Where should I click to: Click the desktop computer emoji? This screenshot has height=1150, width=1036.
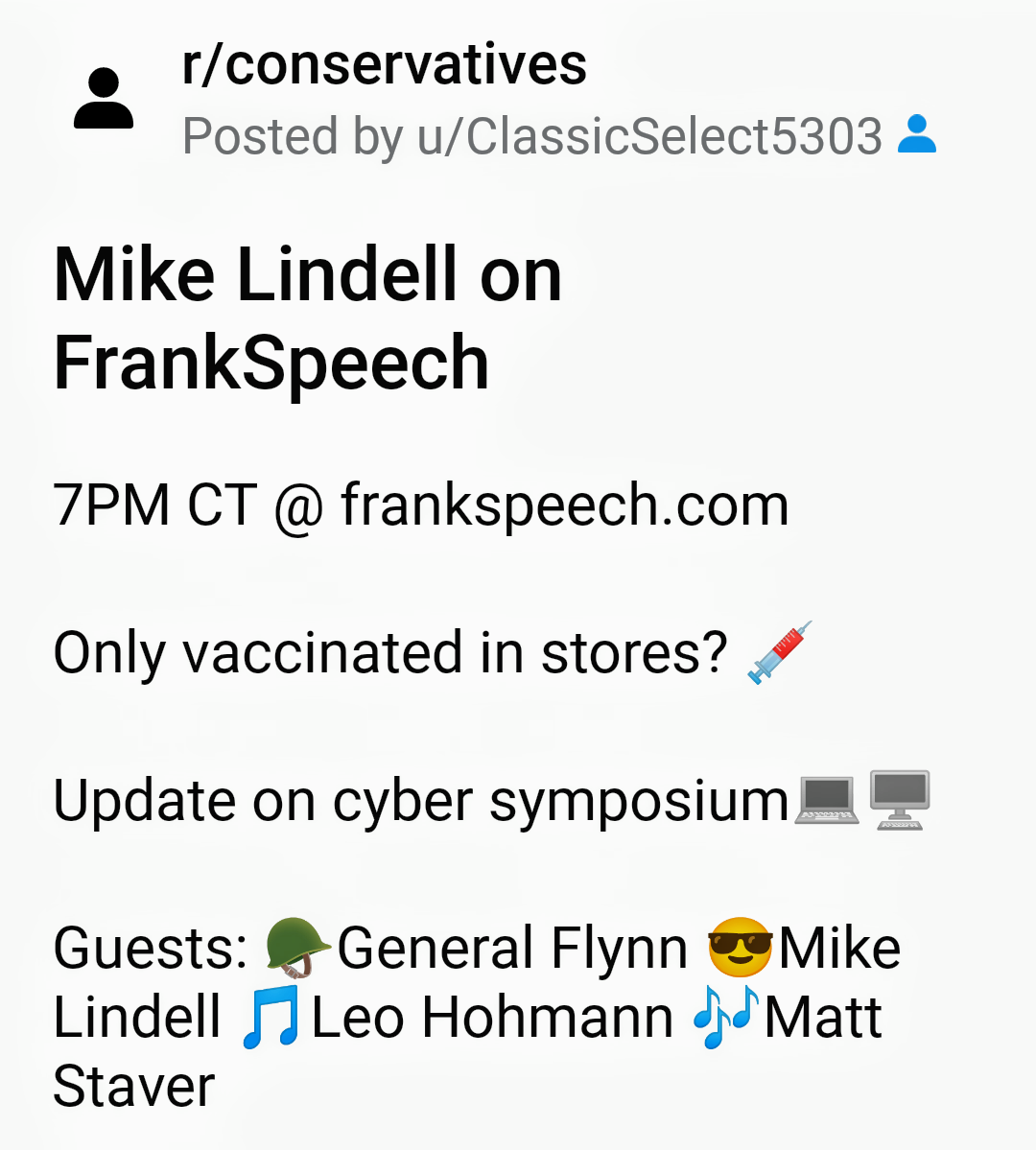pyautogui.click(x=900, y=800)
